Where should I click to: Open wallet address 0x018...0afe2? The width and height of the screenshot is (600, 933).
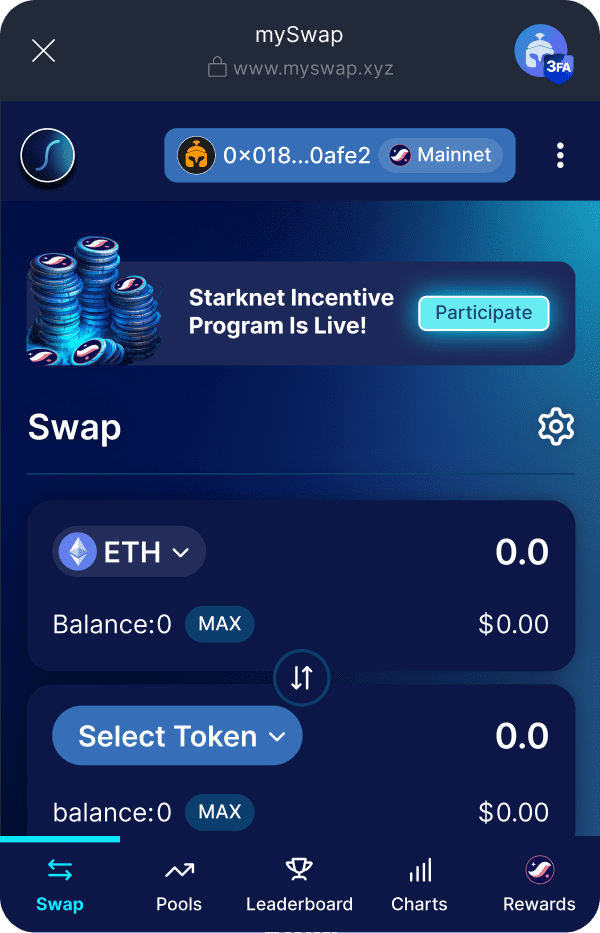tap(275, 156)
